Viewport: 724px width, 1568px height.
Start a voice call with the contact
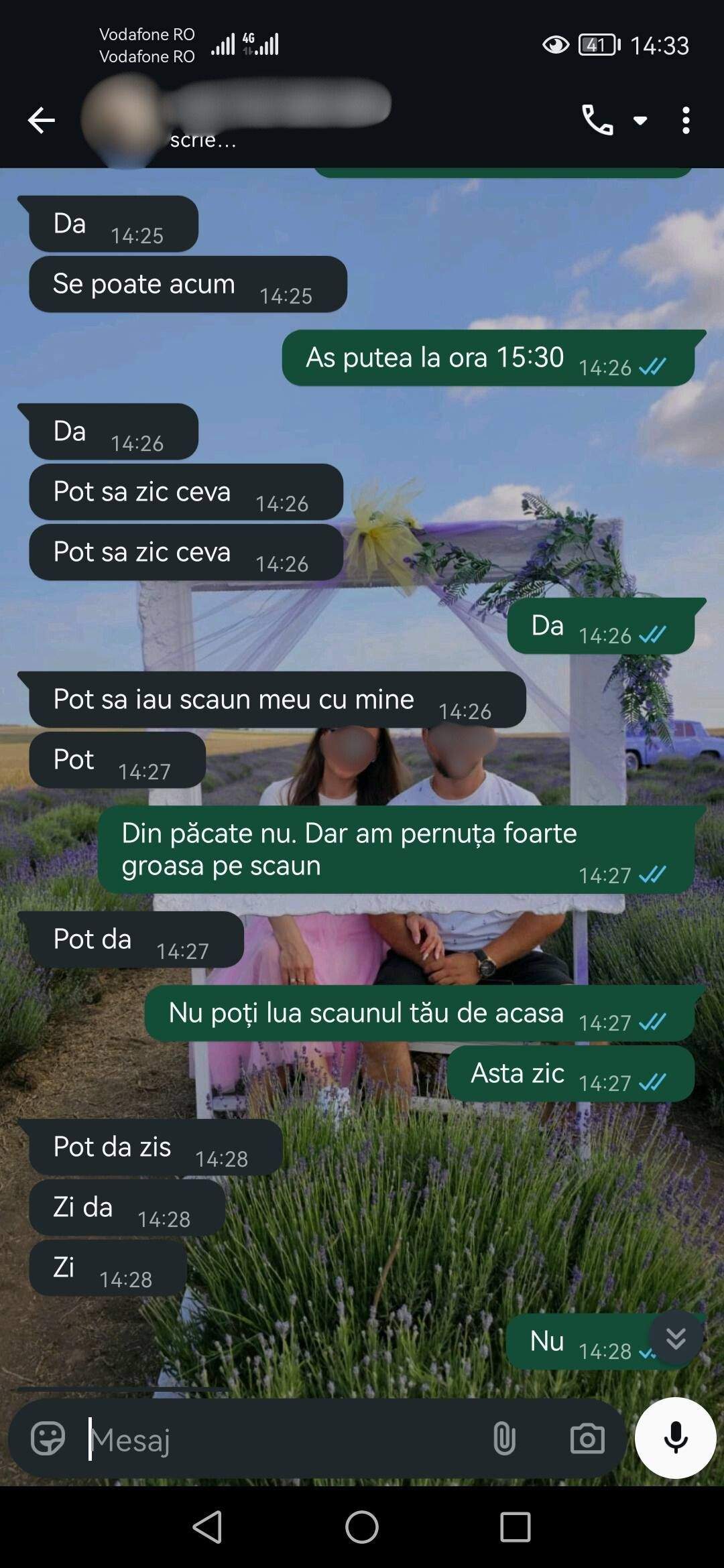pos(597,121)
